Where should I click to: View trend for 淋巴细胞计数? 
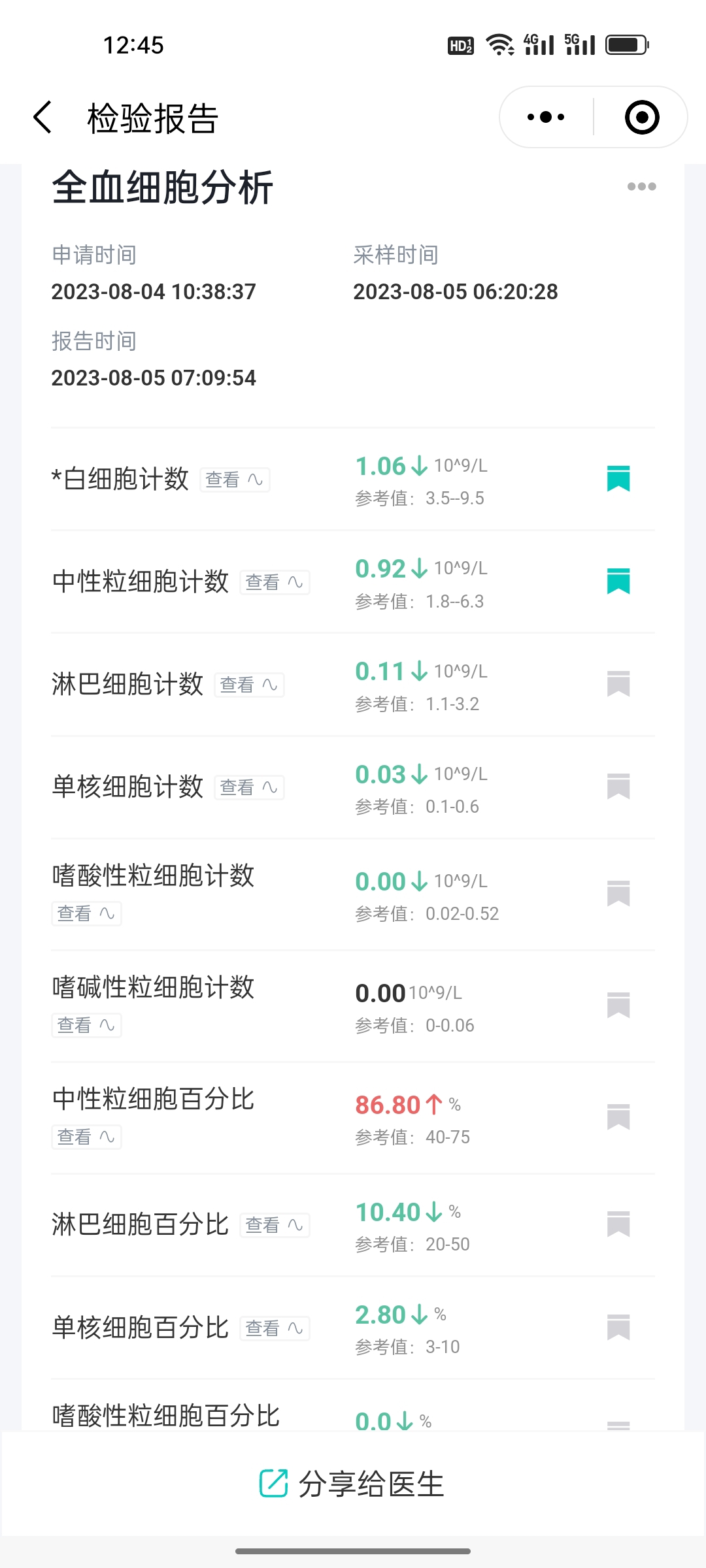249,685
